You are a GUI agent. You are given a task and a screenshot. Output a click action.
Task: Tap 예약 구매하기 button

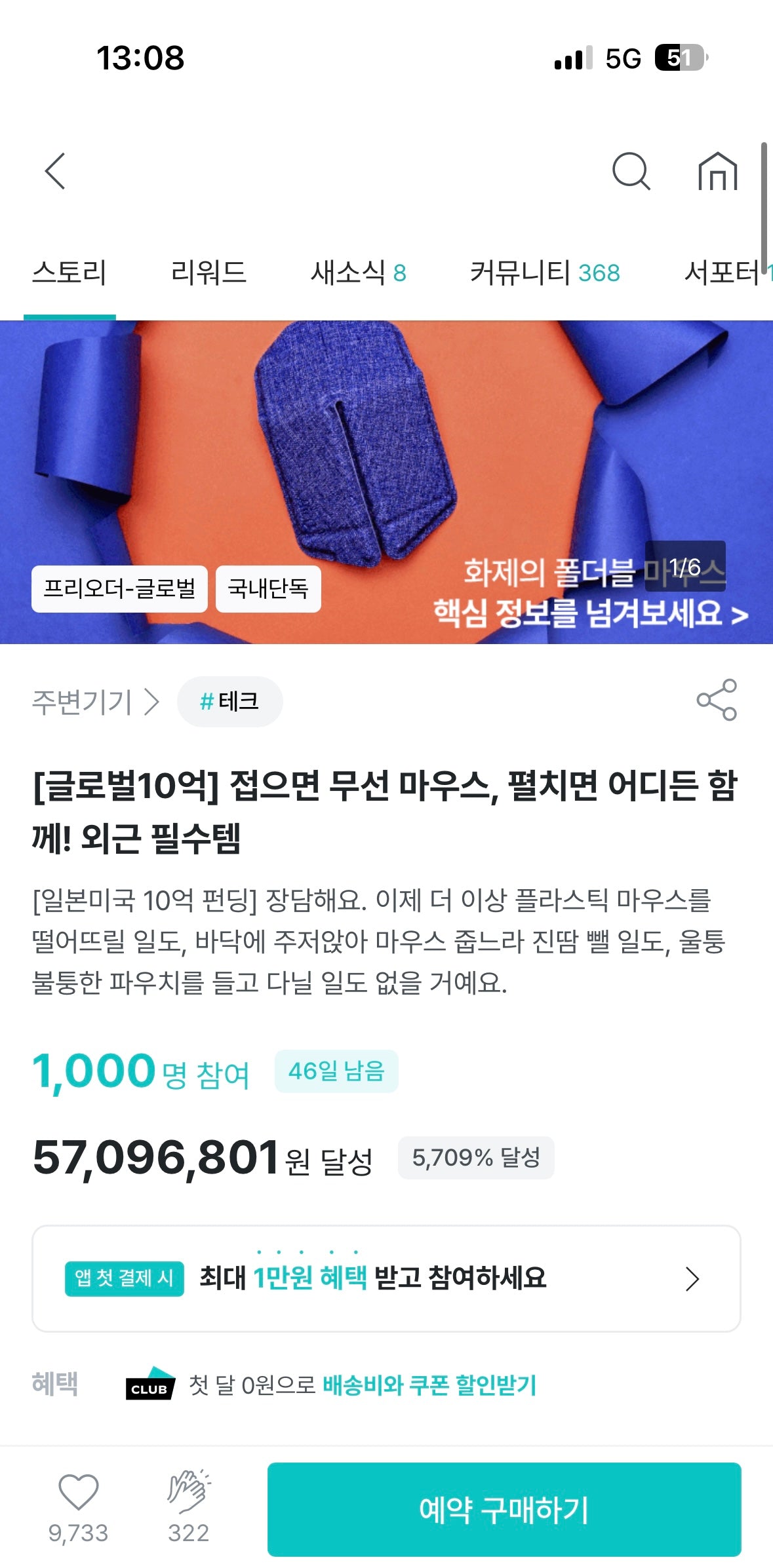(504, 1509)
